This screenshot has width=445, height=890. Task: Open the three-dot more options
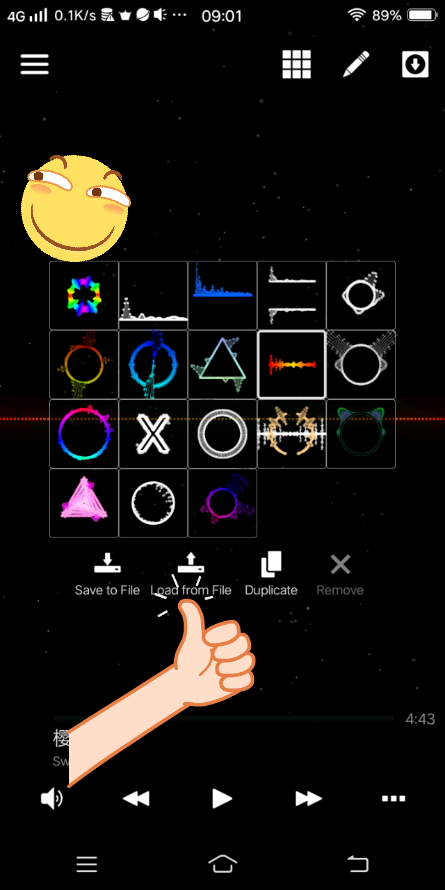point(393,799)
